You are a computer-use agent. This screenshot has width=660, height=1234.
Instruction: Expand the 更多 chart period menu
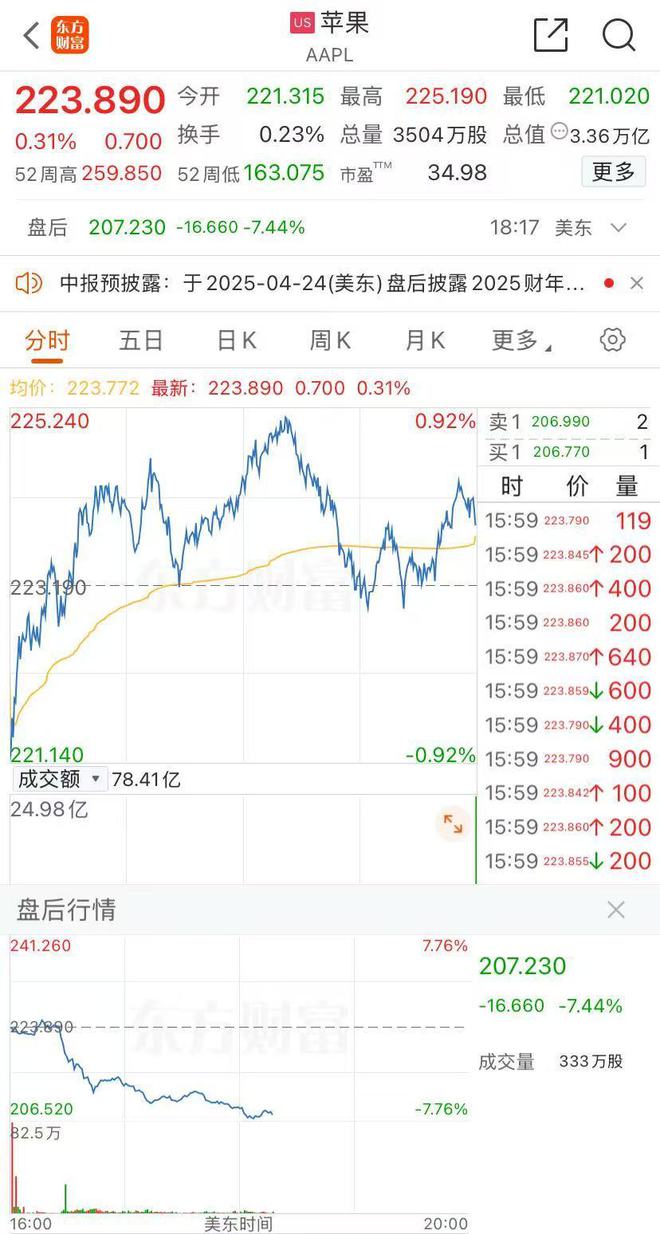point(520,340)
